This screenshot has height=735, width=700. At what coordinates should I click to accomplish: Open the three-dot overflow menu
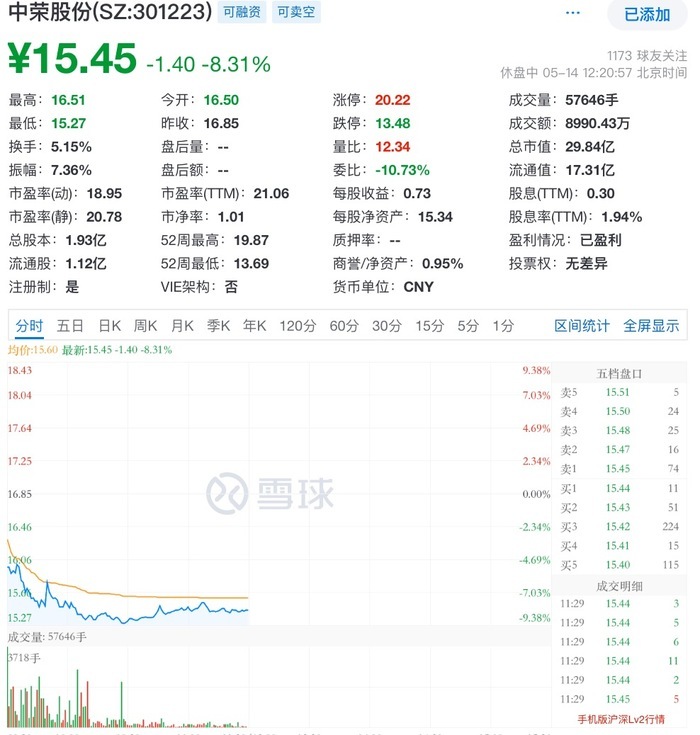point(572,13)
